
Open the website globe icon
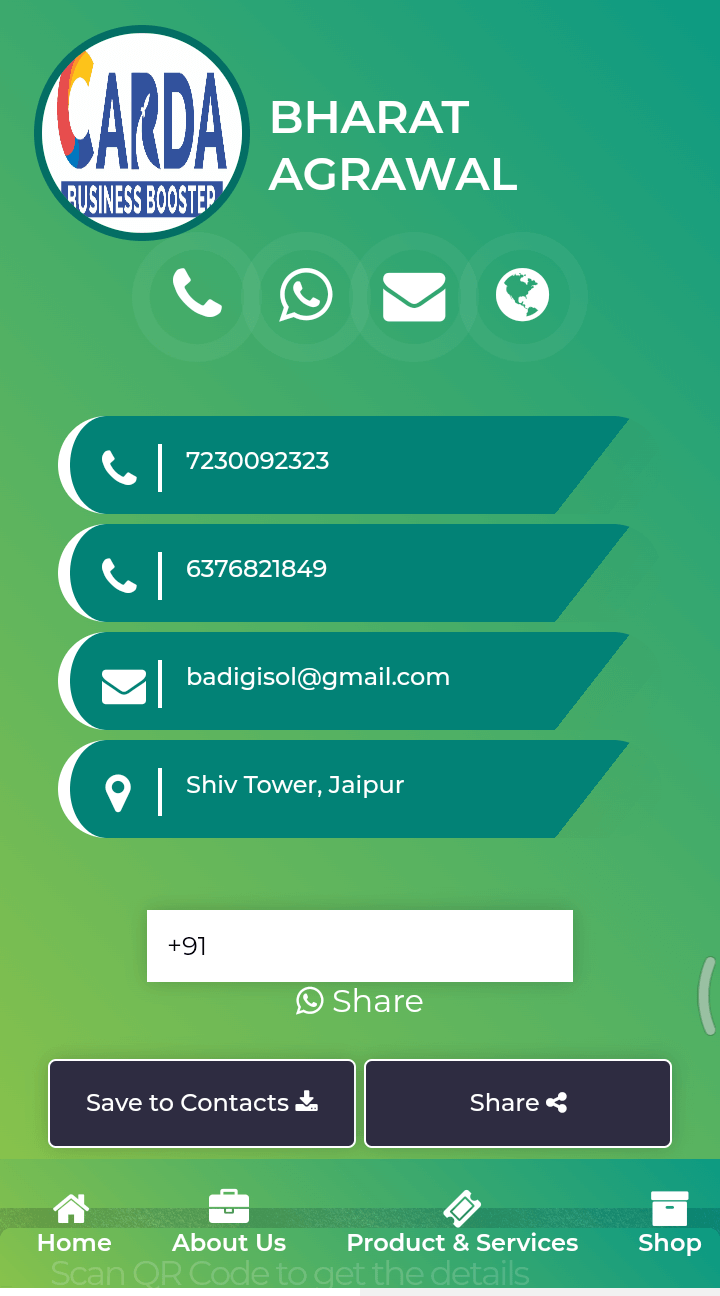coord(522,295)
